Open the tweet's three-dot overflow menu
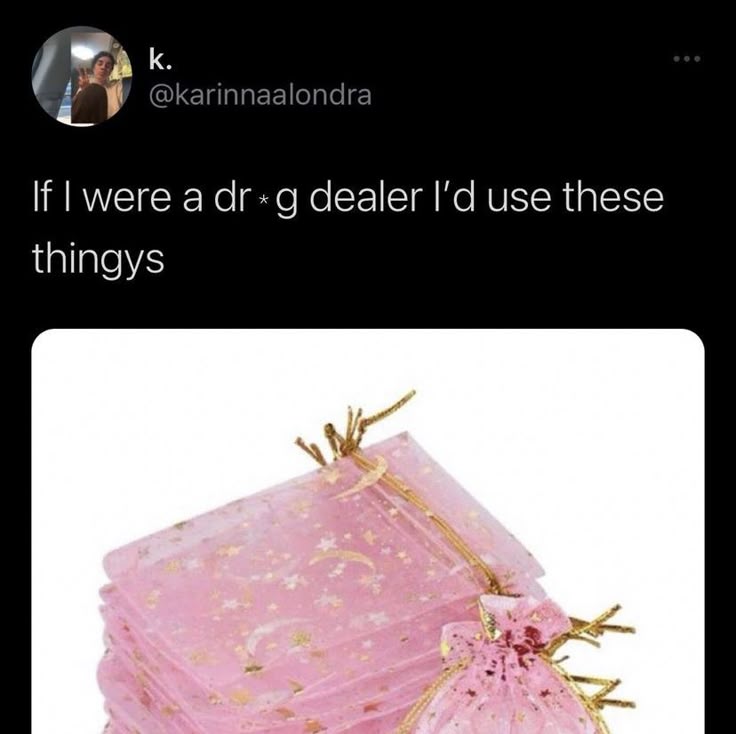736x734 pixels. [x=686, y=59]
